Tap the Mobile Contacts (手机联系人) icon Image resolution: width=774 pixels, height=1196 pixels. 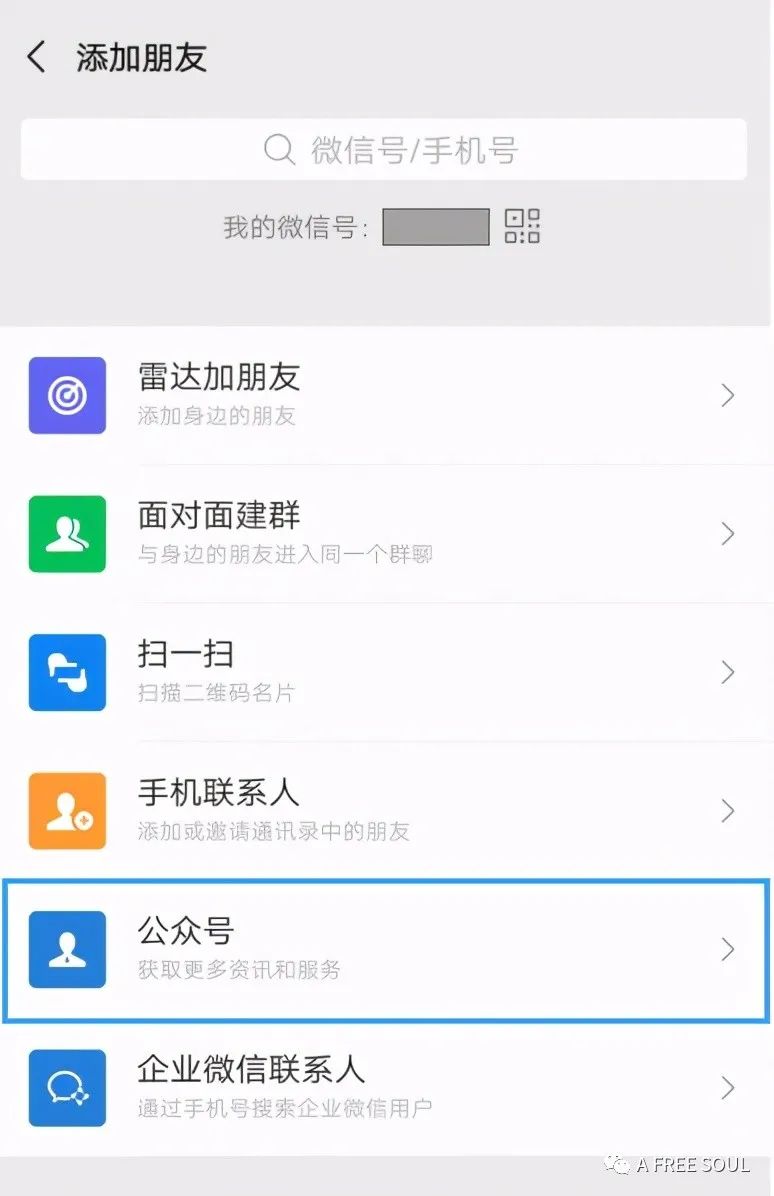[67, 811]
